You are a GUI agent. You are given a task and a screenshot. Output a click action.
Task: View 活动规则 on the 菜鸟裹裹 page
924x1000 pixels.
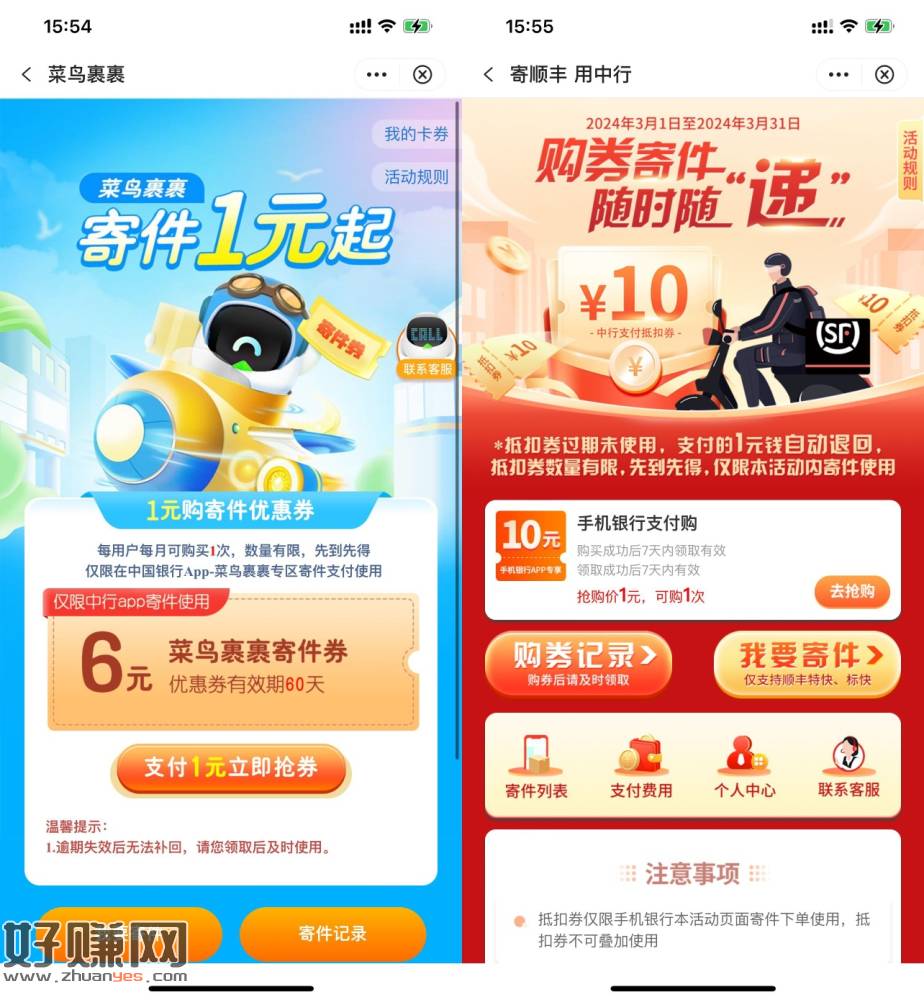point(416,177)
